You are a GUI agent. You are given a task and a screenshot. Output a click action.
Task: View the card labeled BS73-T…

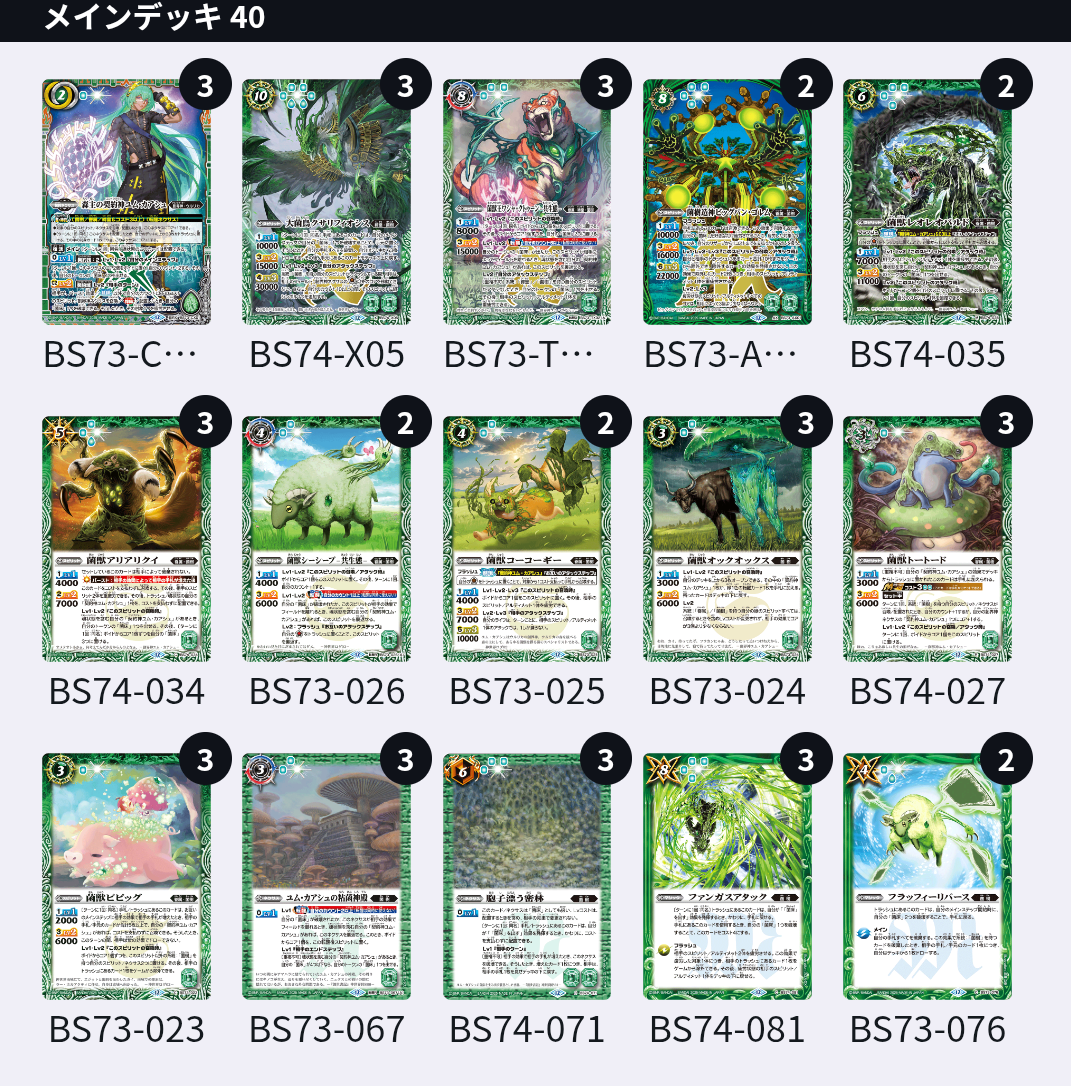[527, 203]
